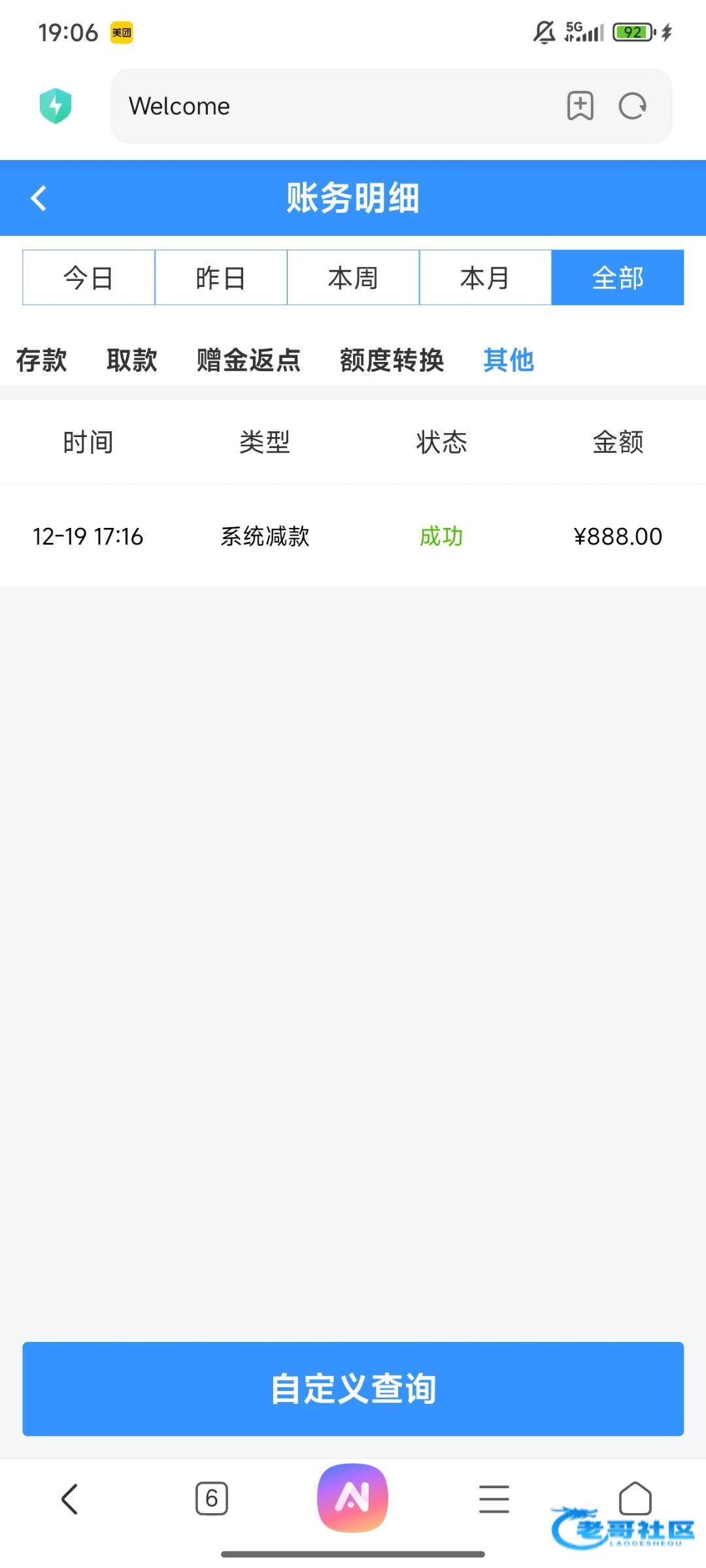This screenshot has height=1568, width=706.
Task: Open the 存款 category
Action: click(42, 360)
